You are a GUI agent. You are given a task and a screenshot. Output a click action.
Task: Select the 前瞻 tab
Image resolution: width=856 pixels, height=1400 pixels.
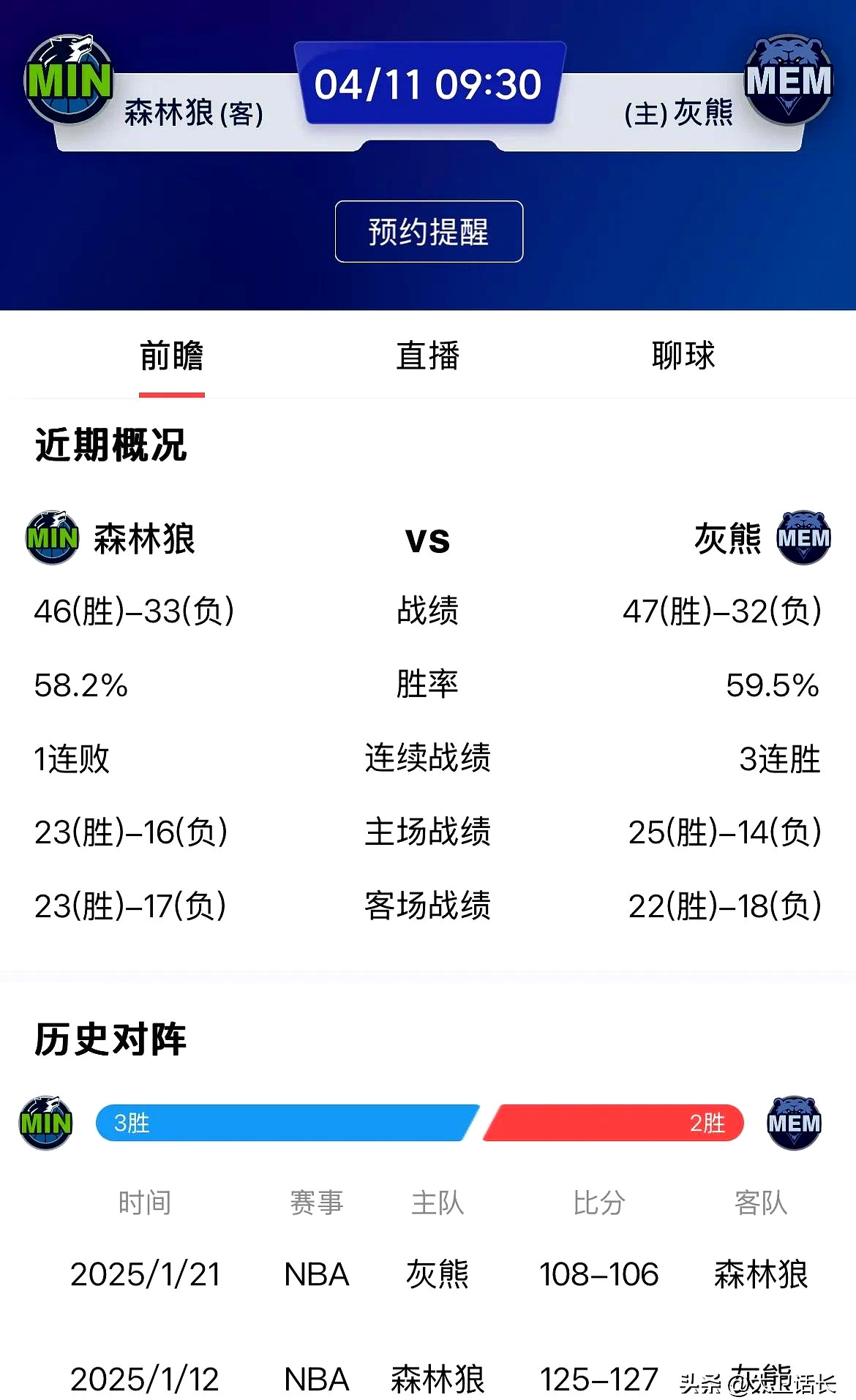coord(172,356)
